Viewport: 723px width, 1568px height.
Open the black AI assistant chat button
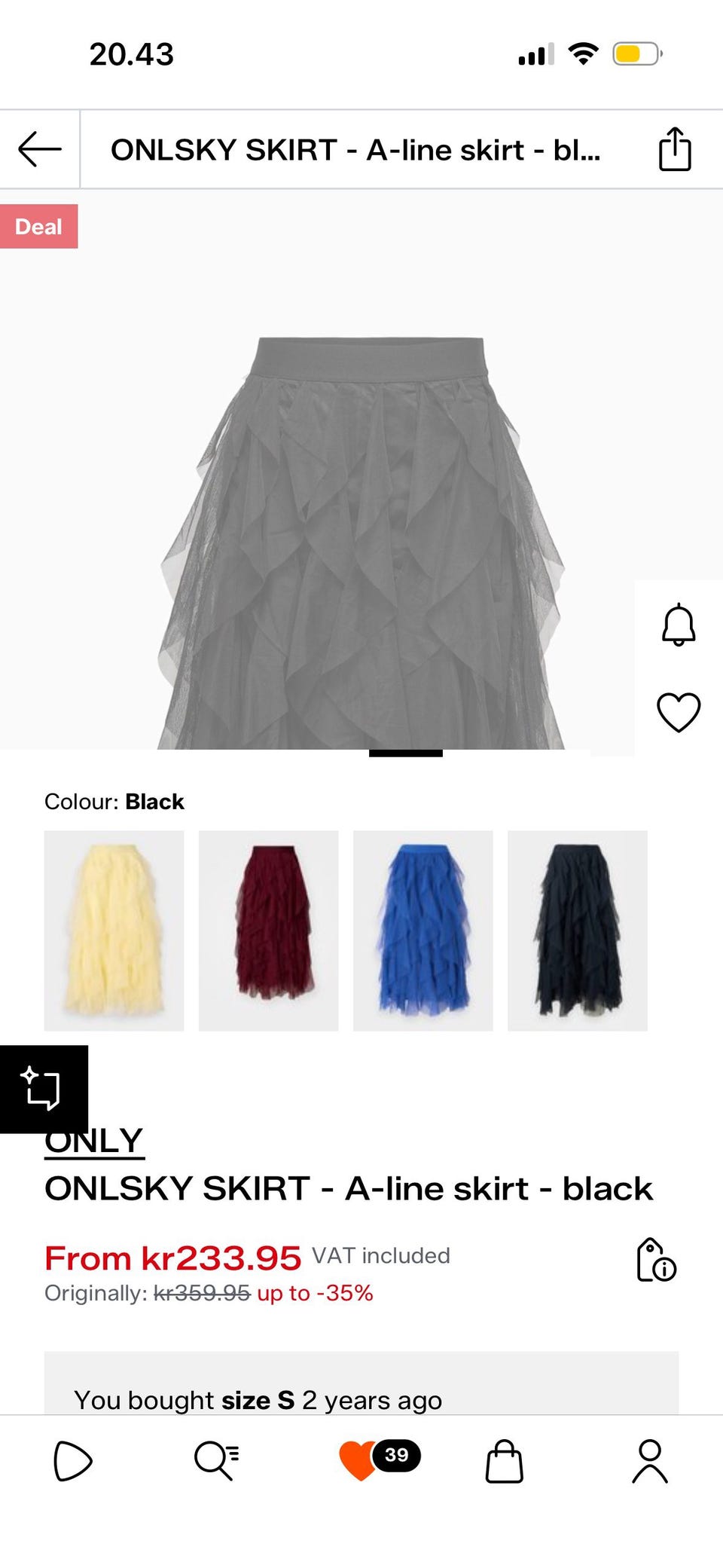point(43,1089)
